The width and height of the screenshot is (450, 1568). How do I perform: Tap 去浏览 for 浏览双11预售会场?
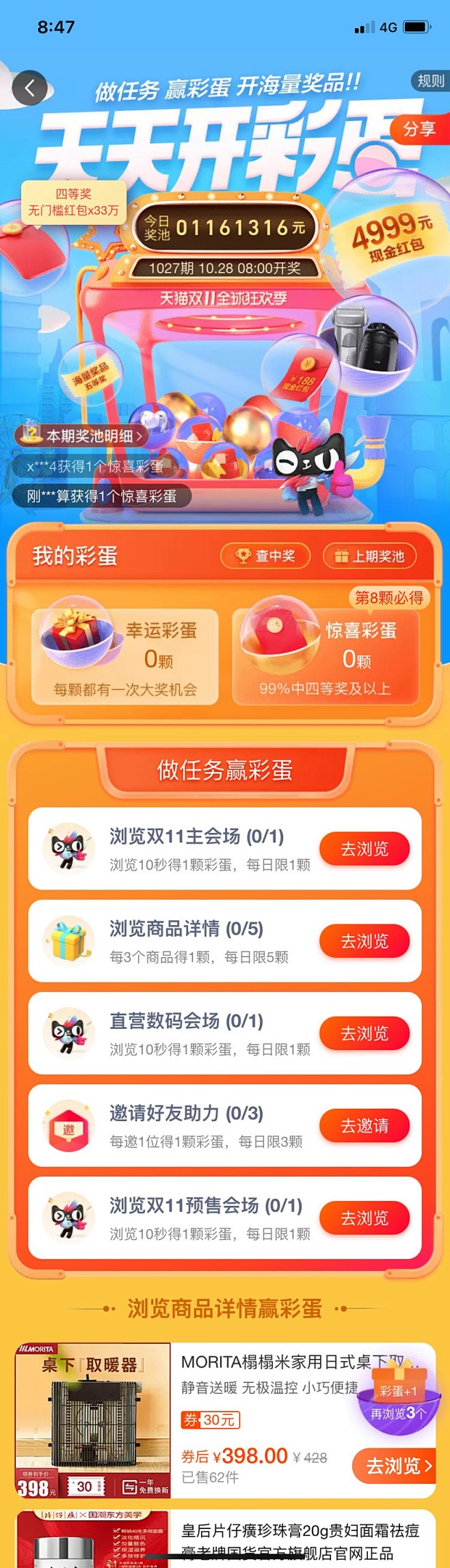[364, 1218]
